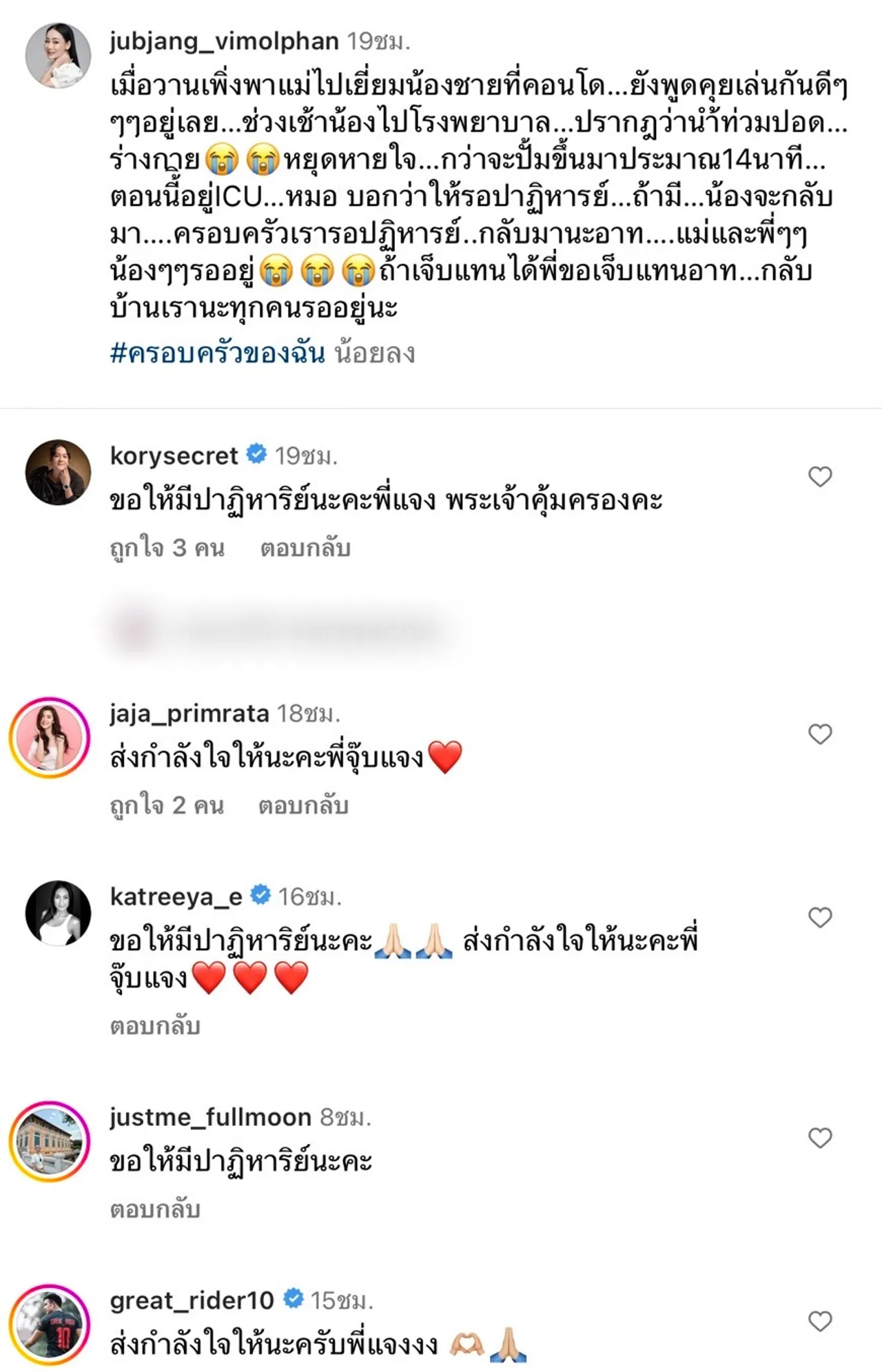The width and height of the screenshot is (882, 1372).
Task: Like katreeya_e's comment
Action: click(x=819, y=918)
